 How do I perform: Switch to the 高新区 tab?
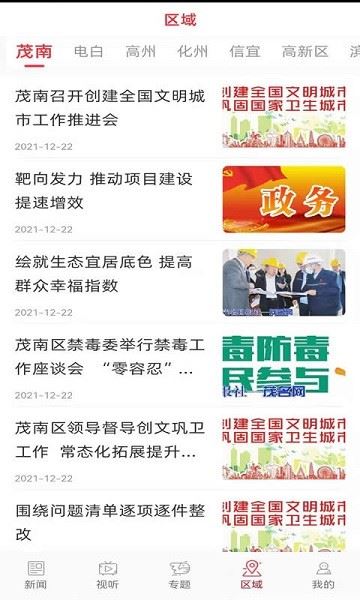coord(305,51)
